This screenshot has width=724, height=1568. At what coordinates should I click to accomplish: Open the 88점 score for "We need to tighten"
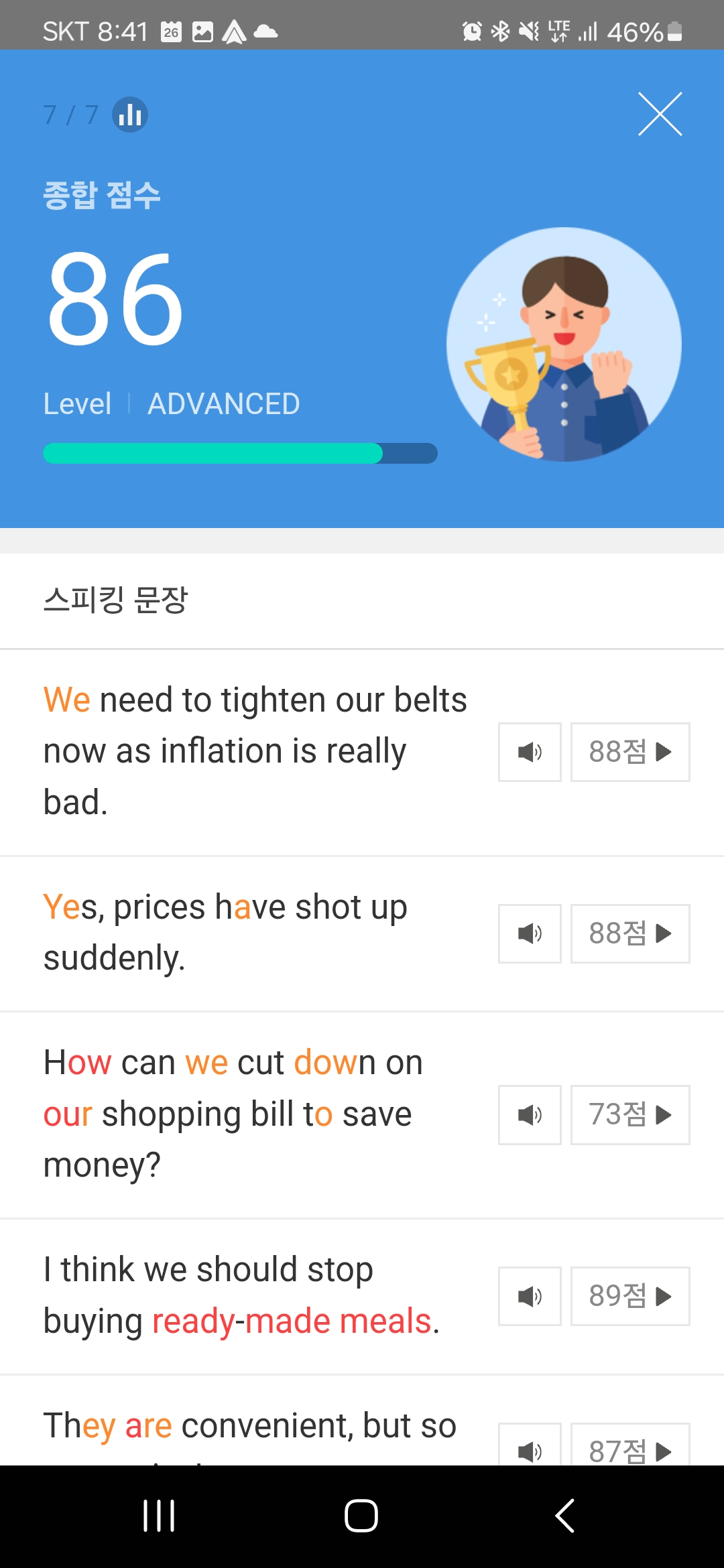click(630, 752)
